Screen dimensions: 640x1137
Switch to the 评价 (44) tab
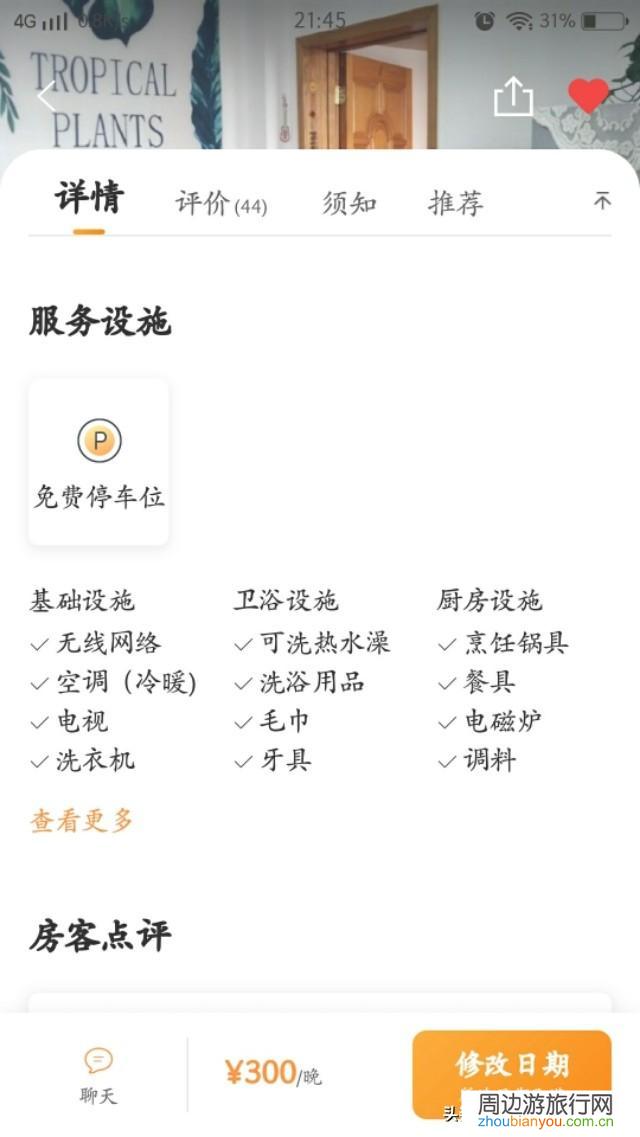pyautogui.click(x=221, y=204)
